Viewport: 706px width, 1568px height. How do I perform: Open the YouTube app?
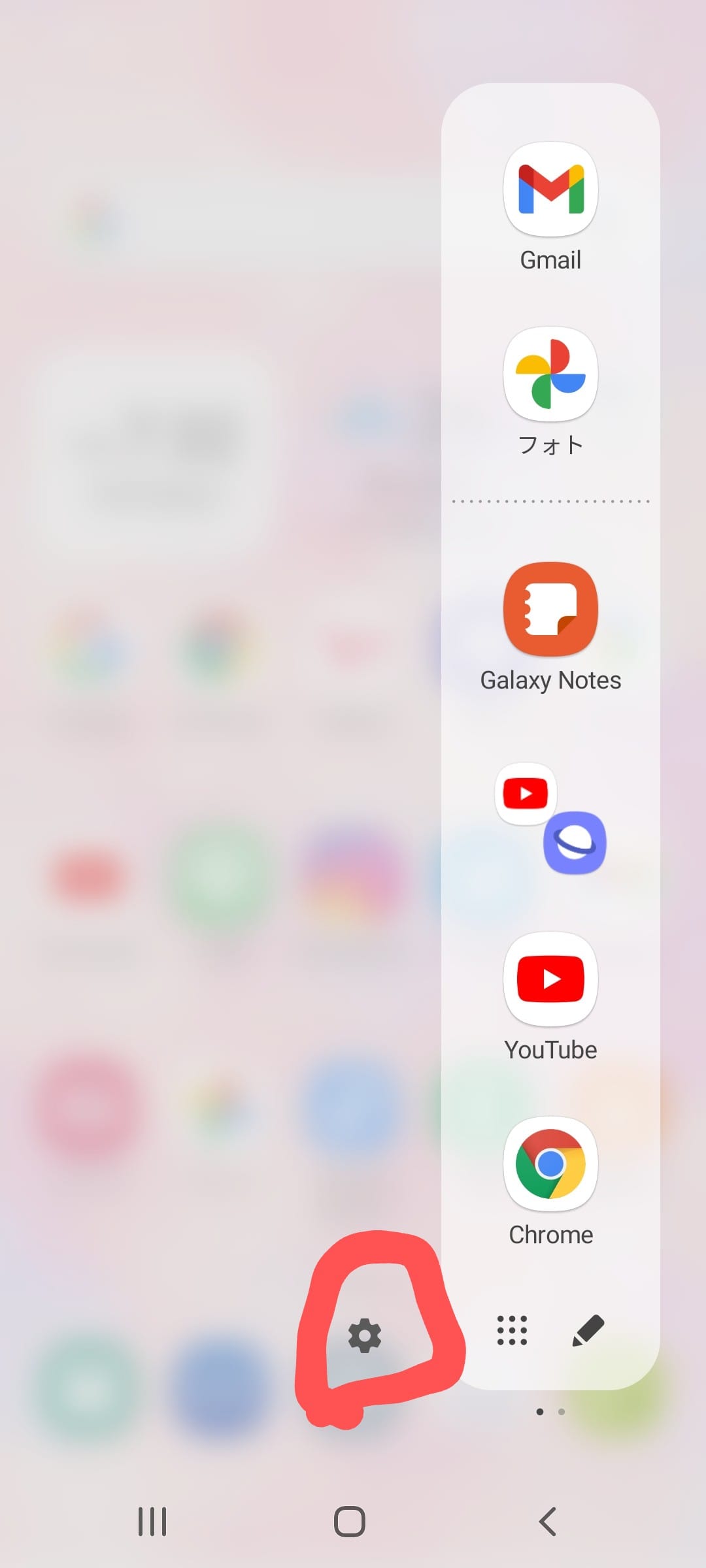click(550, 979)
